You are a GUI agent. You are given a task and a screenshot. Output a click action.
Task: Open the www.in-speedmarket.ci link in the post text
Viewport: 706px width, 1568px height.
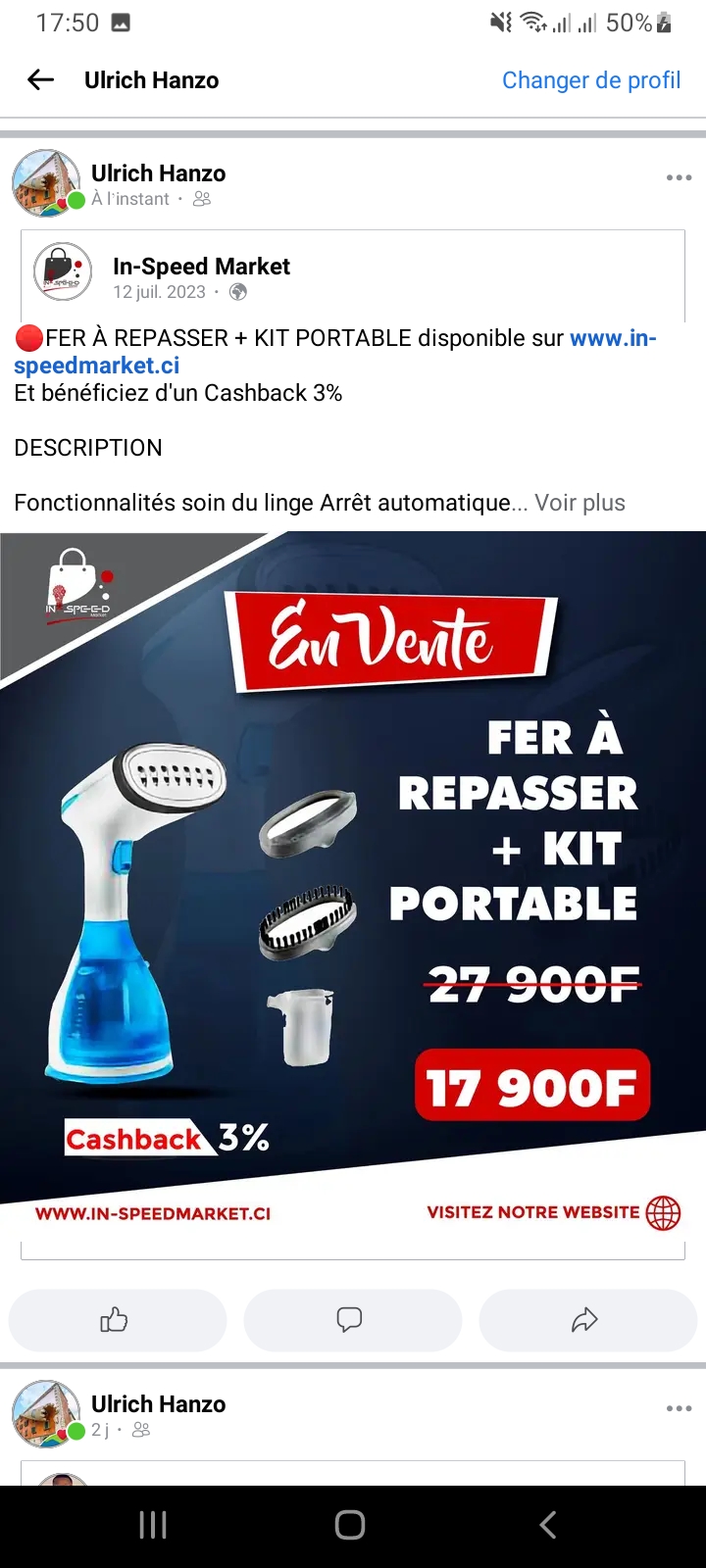click(335, 352)
